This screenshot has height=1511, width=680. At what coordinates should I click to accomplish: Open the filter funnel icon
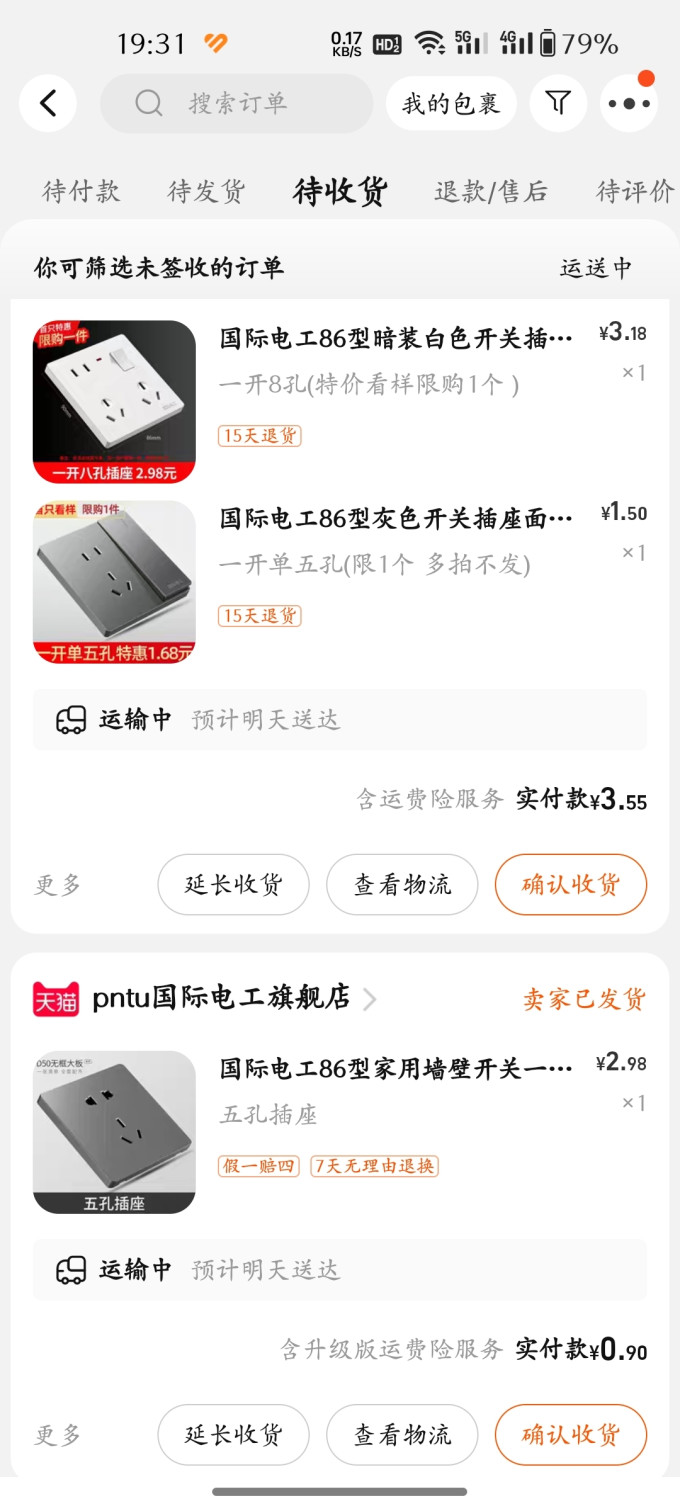click(x=558, y=103)
